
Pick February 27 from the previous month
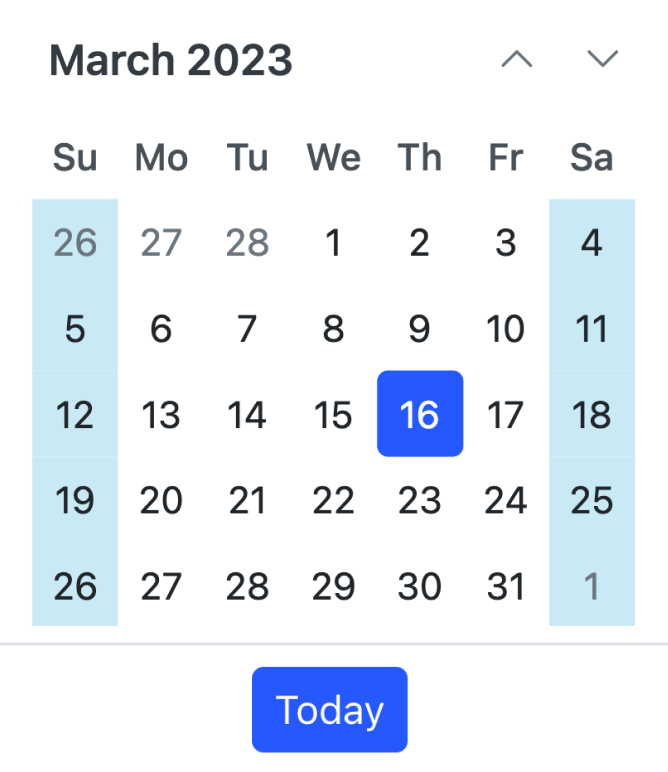tap(161, 242)
